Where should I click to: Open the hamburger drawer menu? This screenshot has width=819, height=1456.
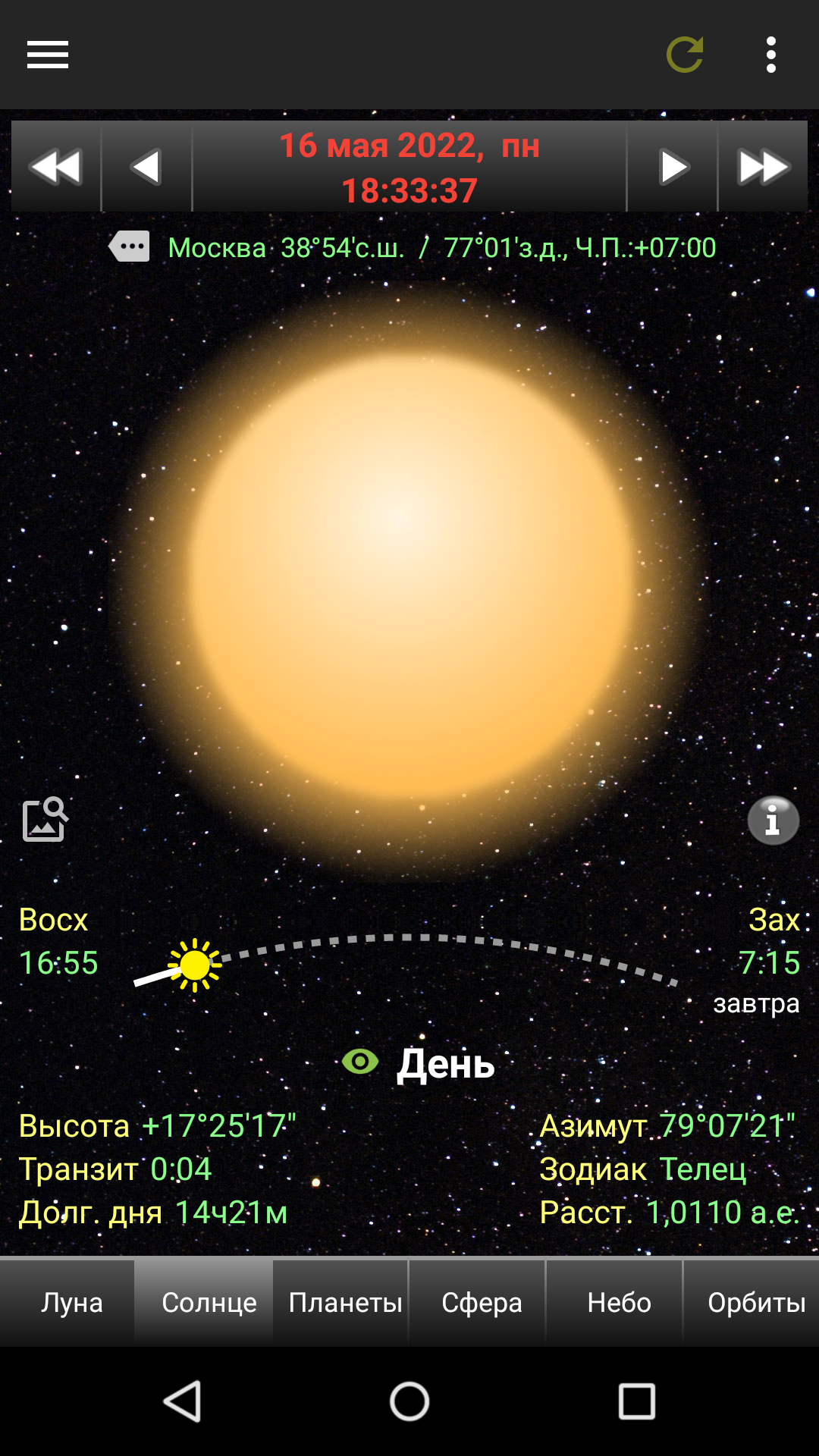[48, 55]
